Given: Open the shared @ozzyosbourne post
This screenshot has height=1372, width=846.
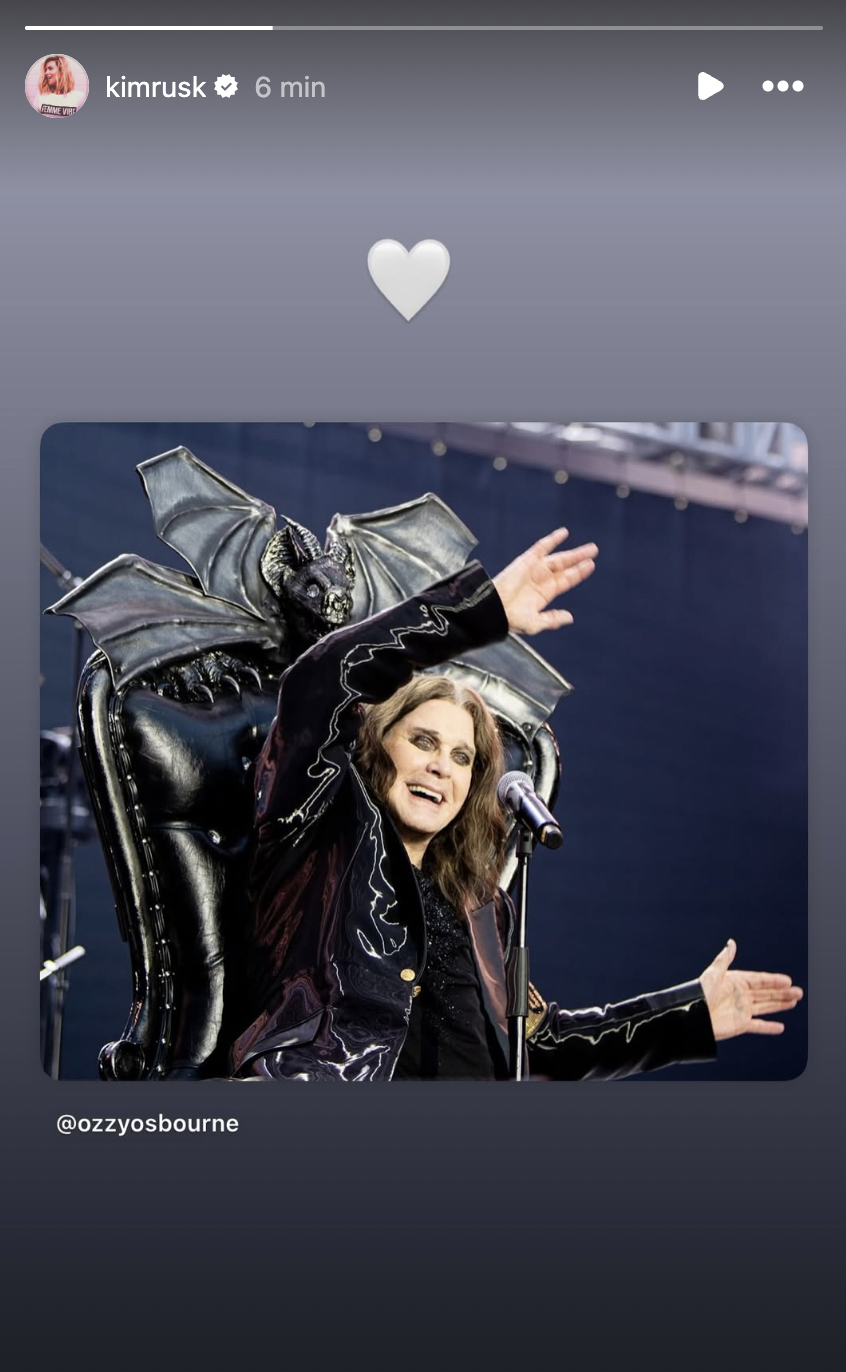Looking at the screenshot, I should click(423, 750).
